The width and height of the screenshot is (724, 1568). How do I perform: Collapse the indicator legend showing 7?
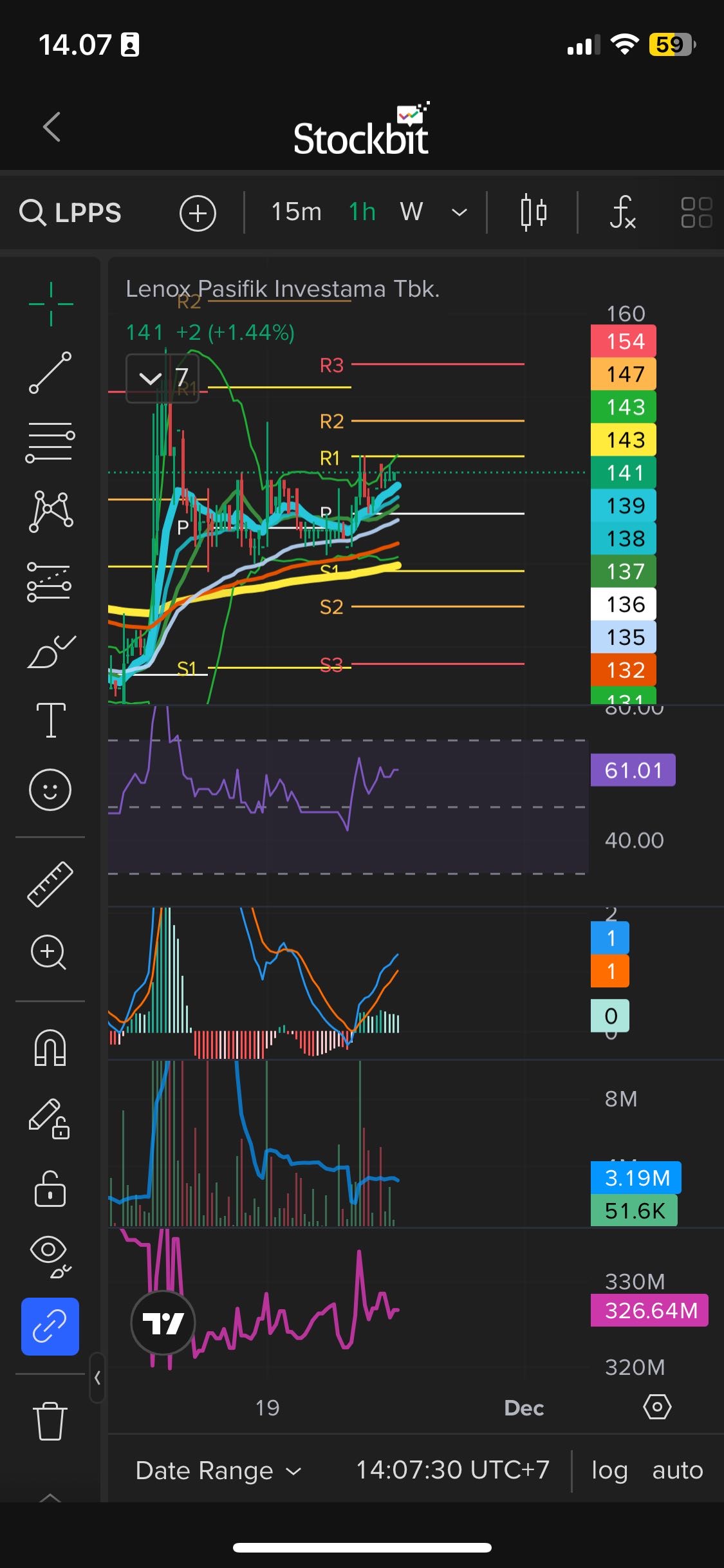pyautogui.click(x=151, y=378)
